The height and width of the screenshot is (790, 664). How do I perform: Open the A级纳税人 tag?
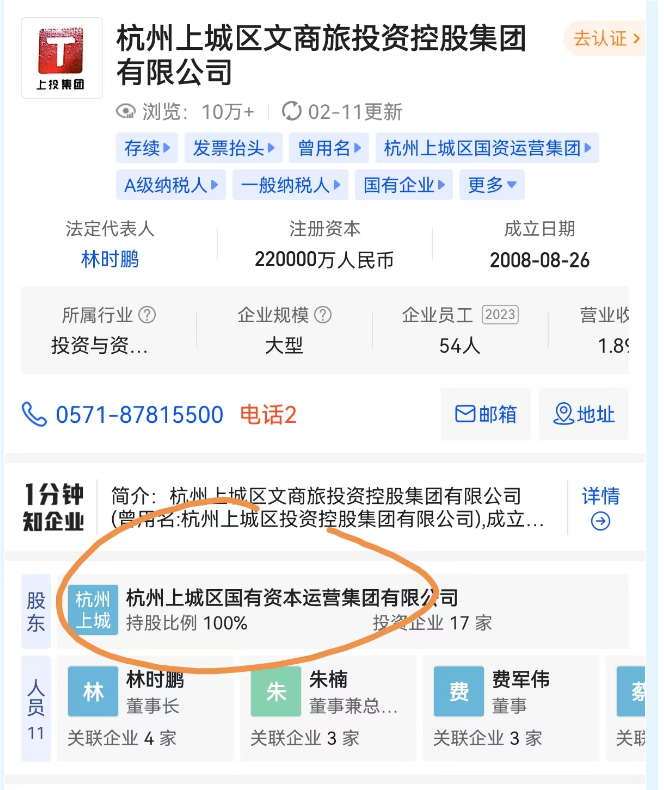[x=172, y=185]
